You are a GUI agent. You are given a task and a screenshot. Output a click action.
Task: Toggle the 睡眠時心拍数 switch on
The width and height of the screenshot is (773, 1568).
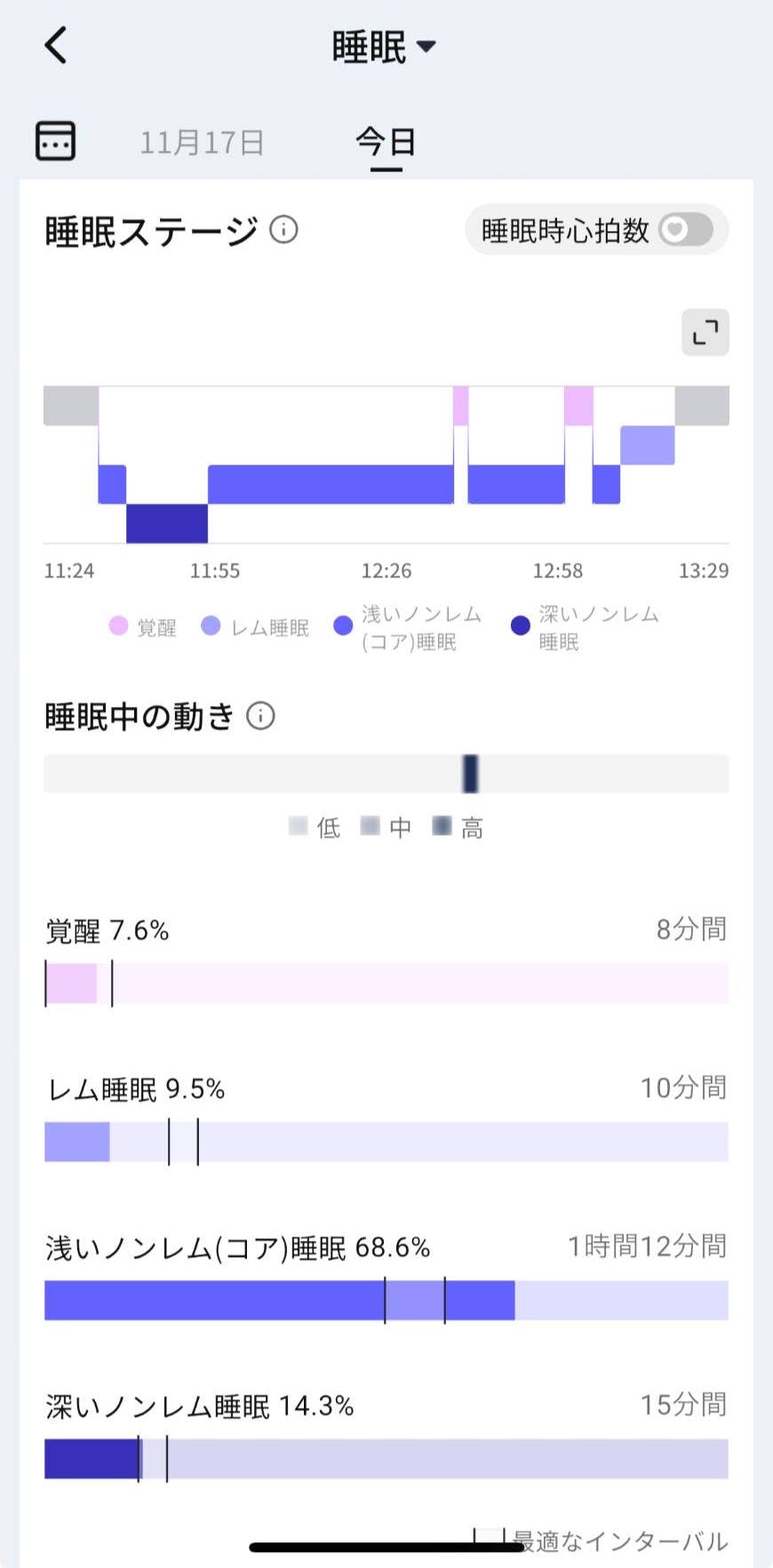[x=685, y=230]
